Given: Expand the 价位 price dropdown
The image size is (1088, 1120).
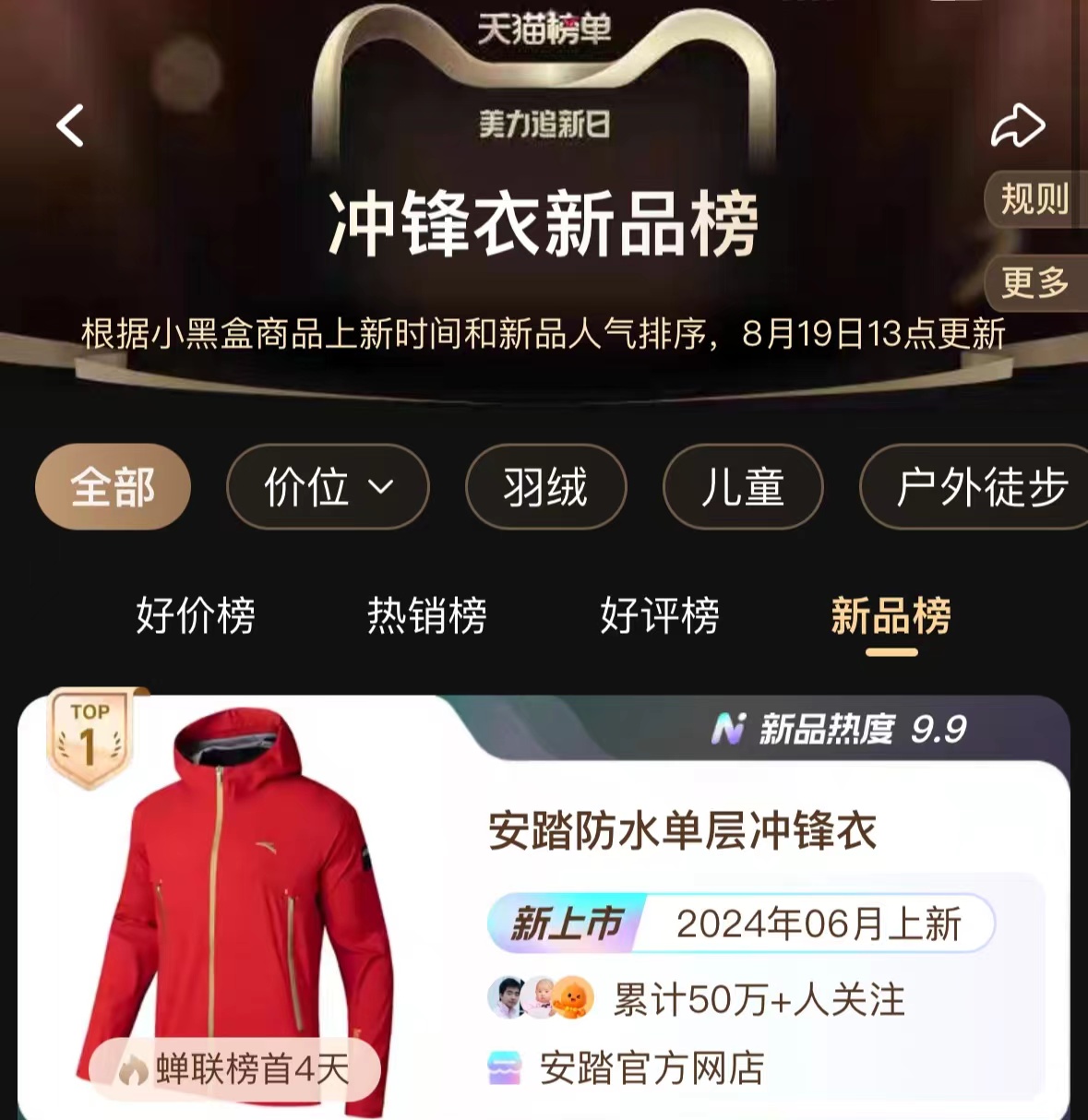Looking at the screenshot, I should point(328,486).
